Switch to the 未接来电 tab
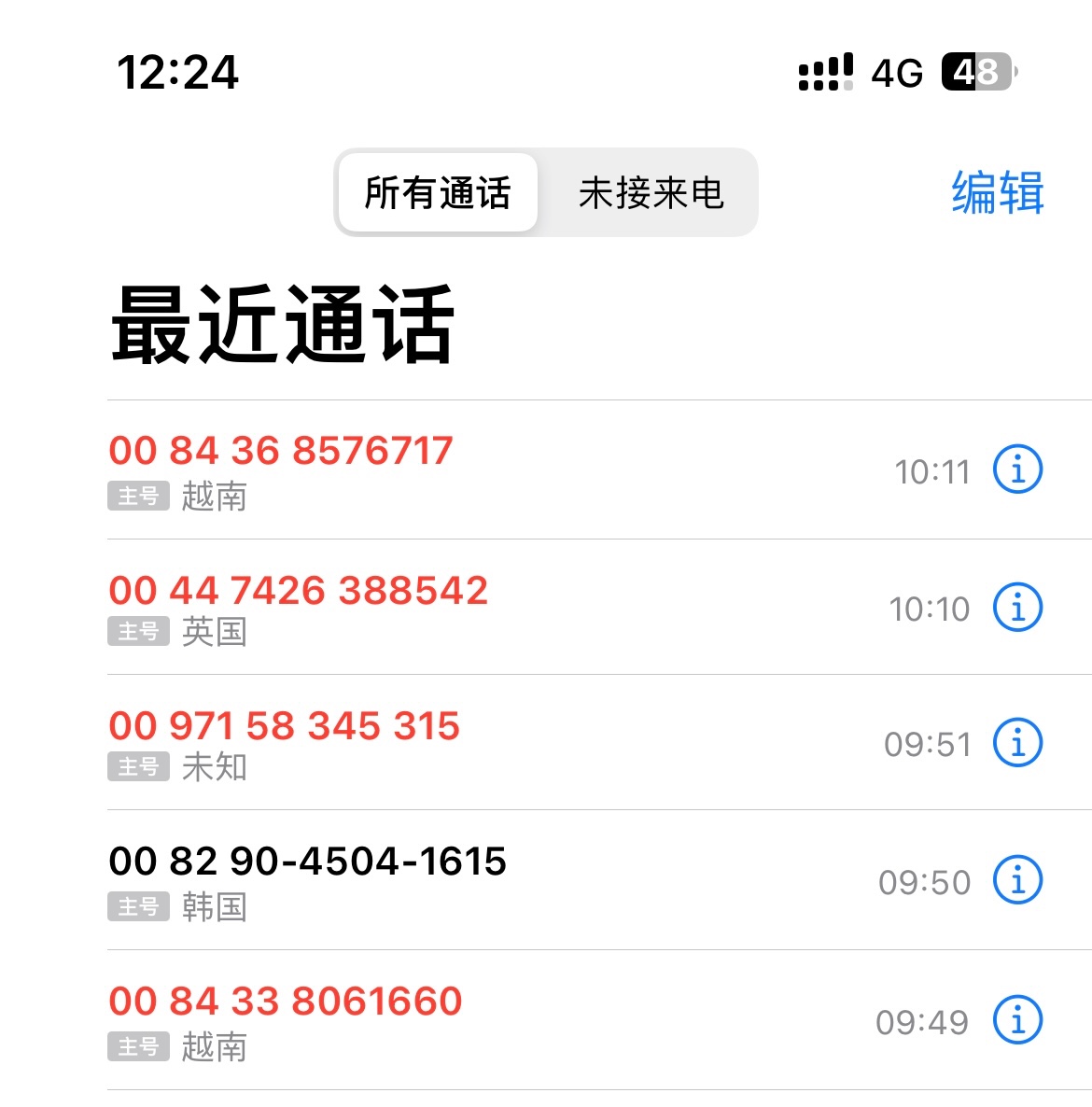The width and height of the screenshot is (1092, 1107). [651, 193]
